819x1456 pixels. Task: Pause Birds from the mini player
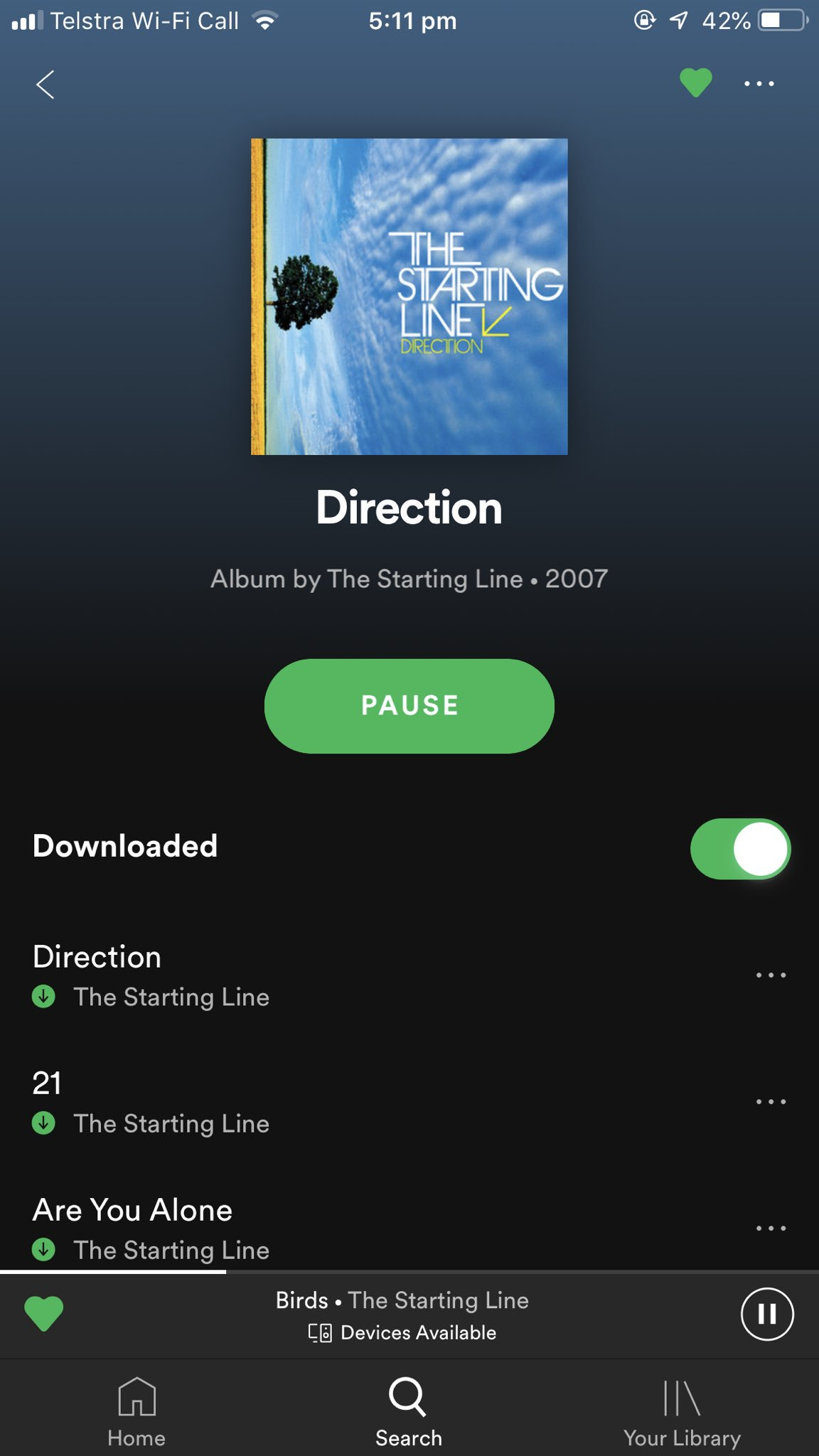(767, 1314)
